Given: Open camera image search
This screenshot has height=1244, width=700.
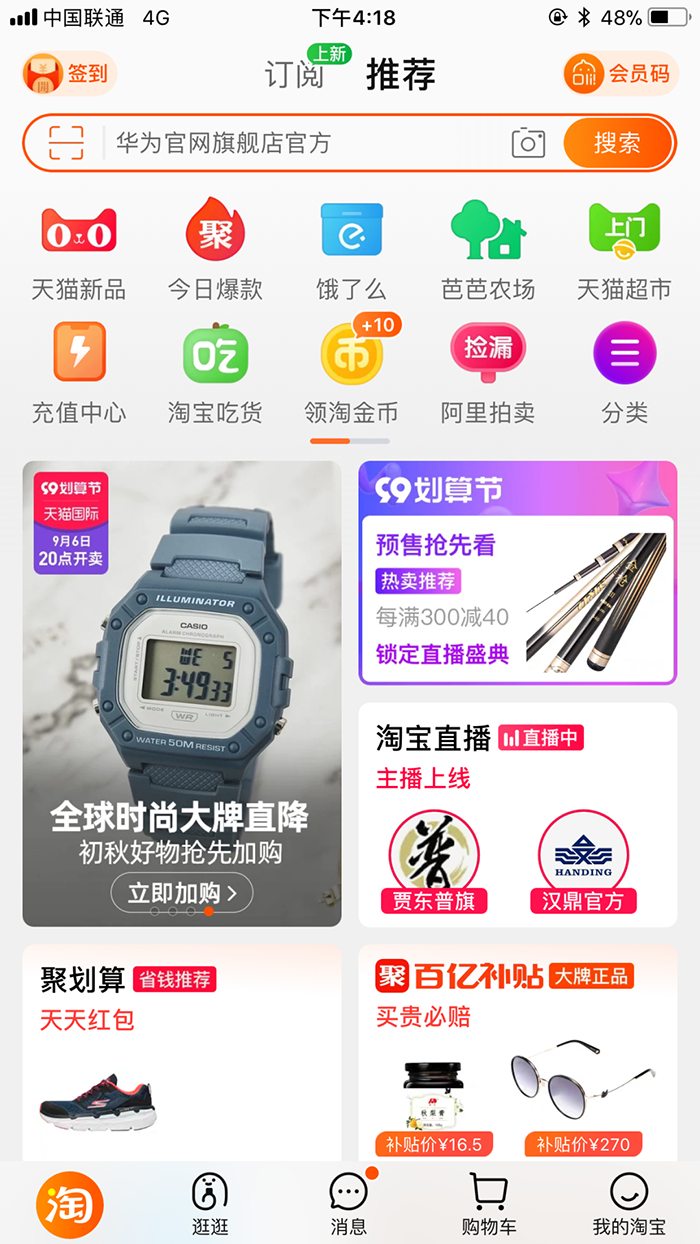Looking at the screenshot, I should (x=528, y=144).
